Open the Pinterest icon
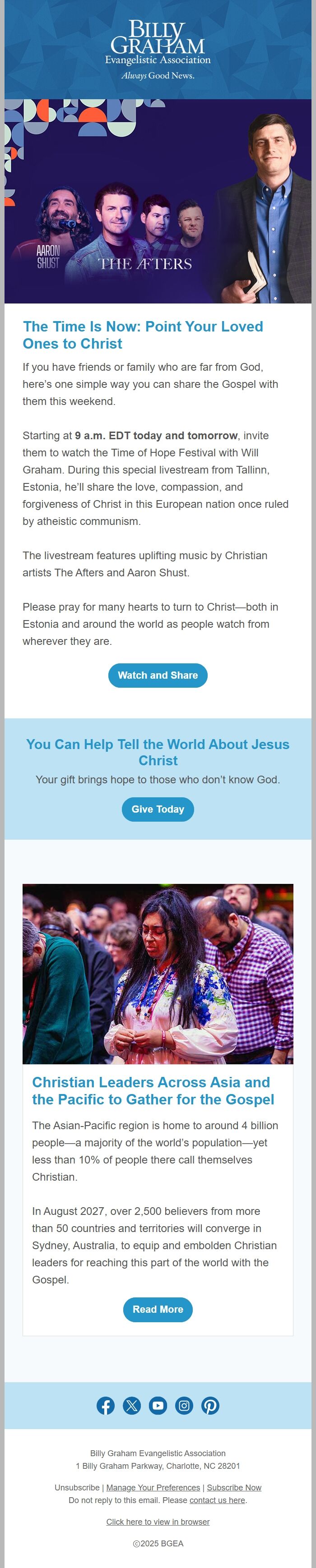This screenshot has height=1568, width=316. pos(210,1406)
